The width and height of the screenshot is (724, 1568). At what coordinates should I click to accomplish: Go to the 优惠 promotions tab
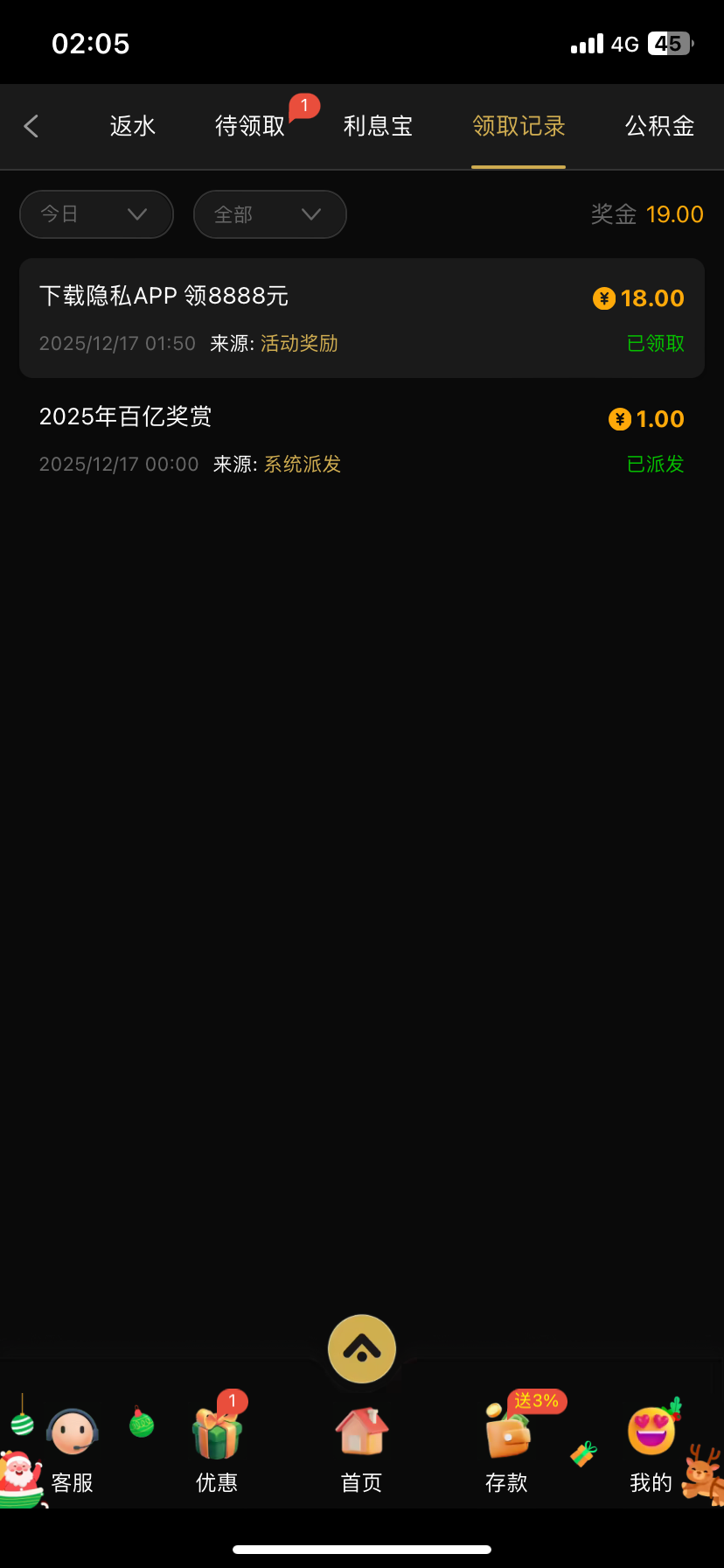[x=217, y=1450]
